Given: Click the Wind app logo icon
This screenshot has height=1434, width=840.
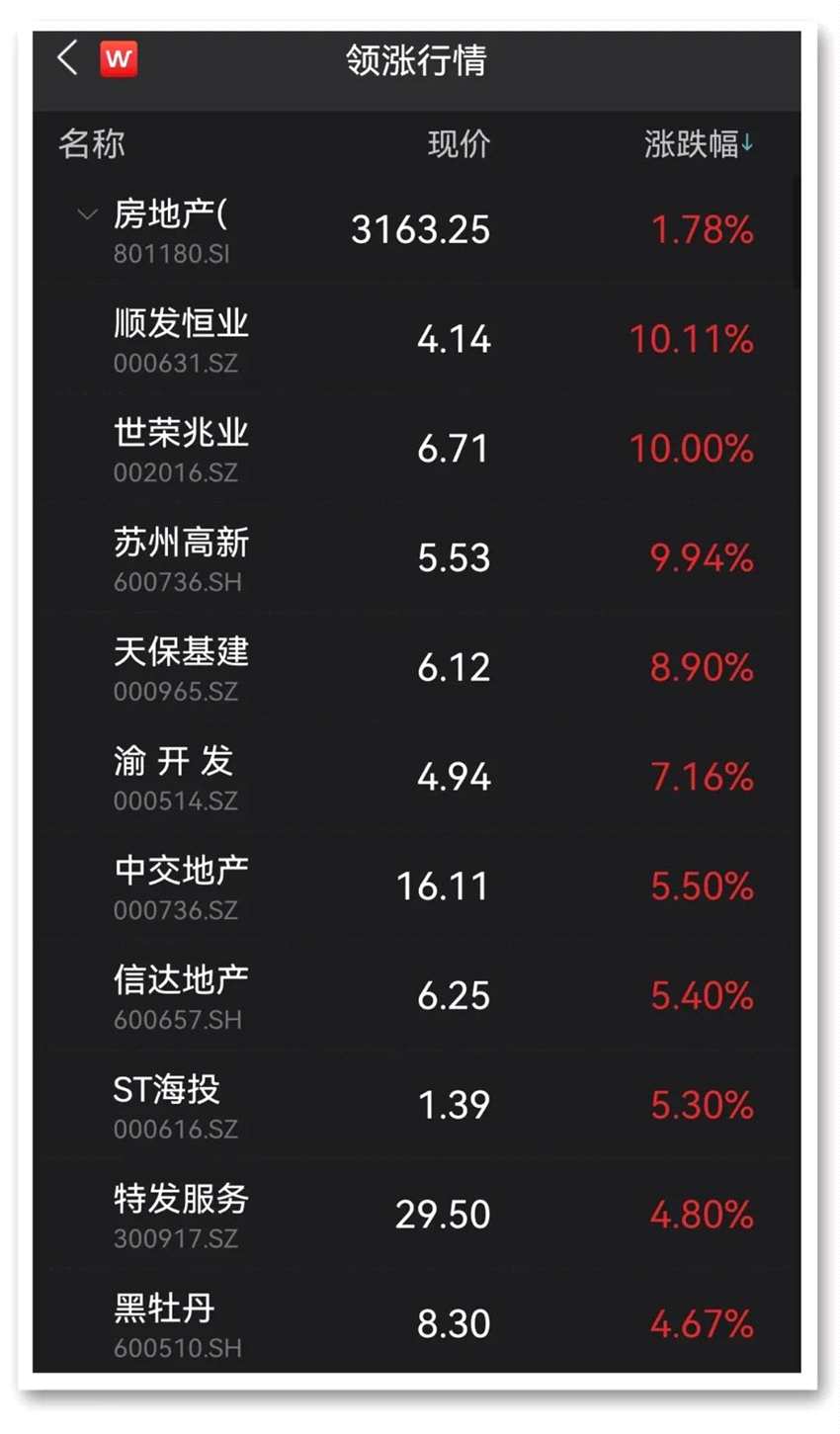Looking at the screenshot, I should [117, 60].
